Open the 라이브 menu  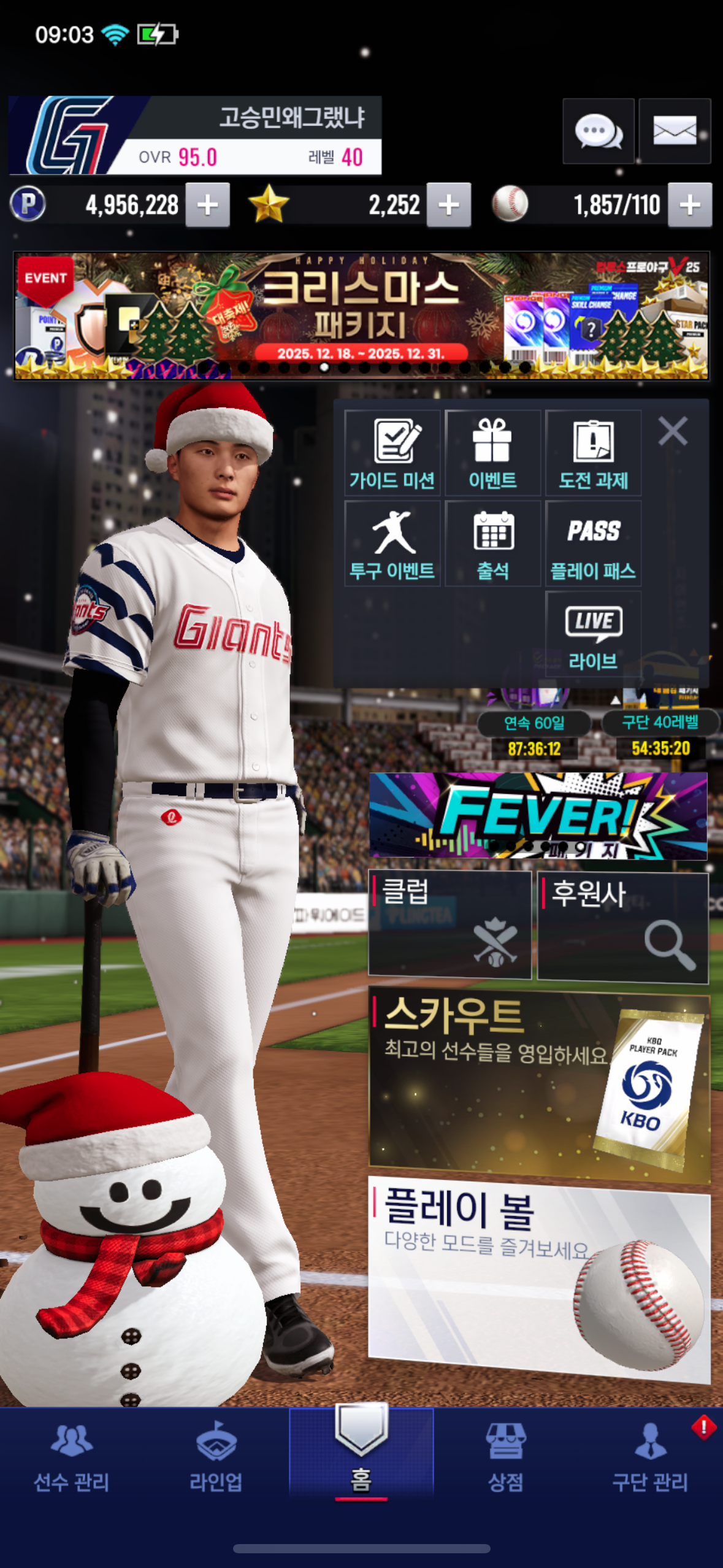pos(593,634)
